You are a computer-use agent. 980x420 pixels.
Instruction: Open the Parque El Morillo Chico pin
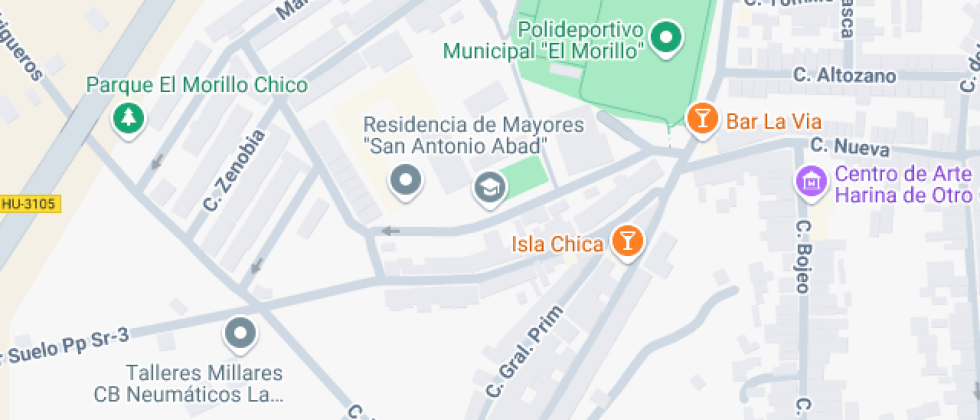click(128, 118)
